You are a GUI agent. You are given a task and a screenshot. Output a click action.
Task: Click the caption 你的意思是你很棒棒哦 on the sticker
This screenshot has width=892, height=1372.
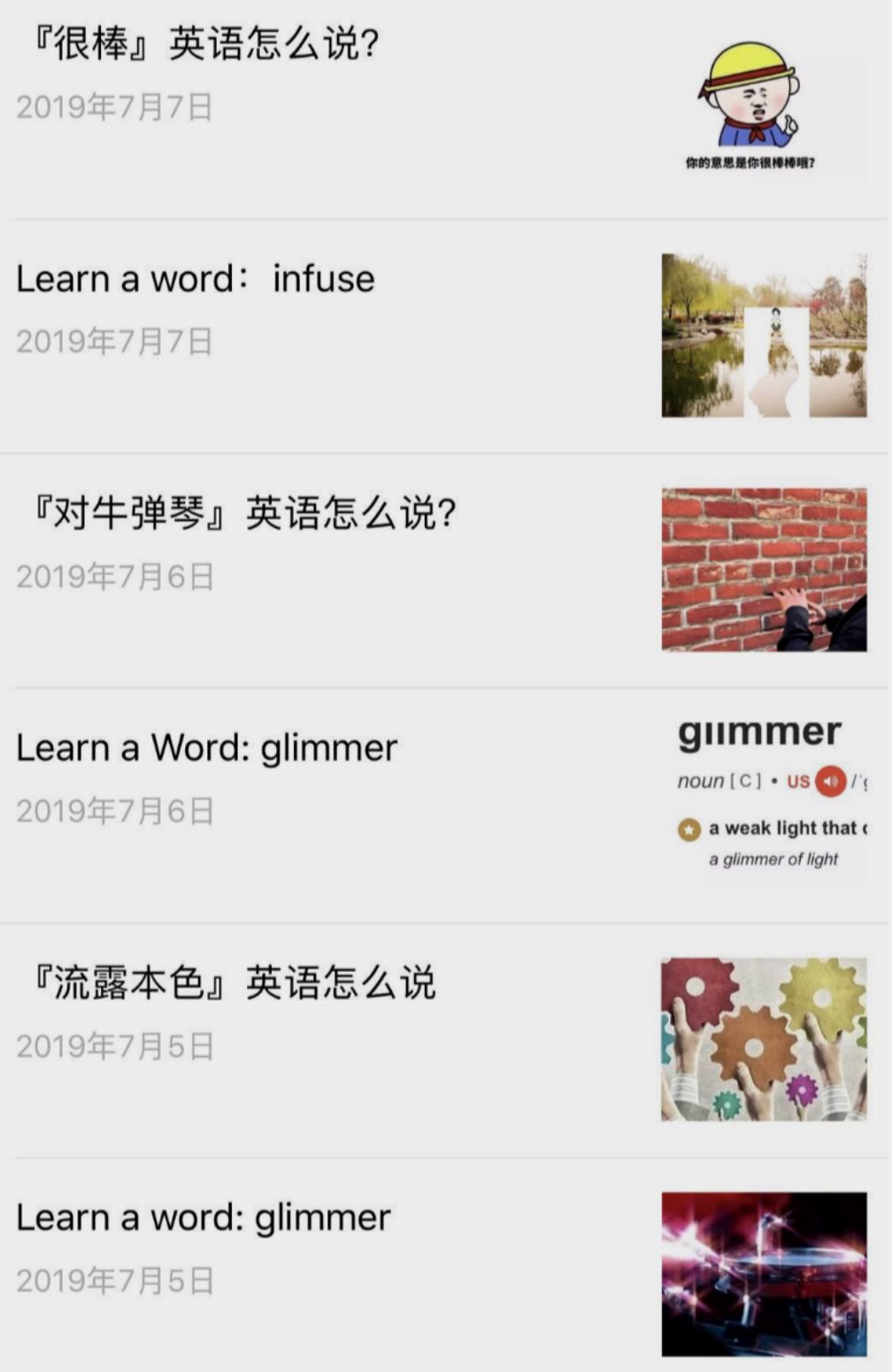pyautogui.click(x=750, y=163)
